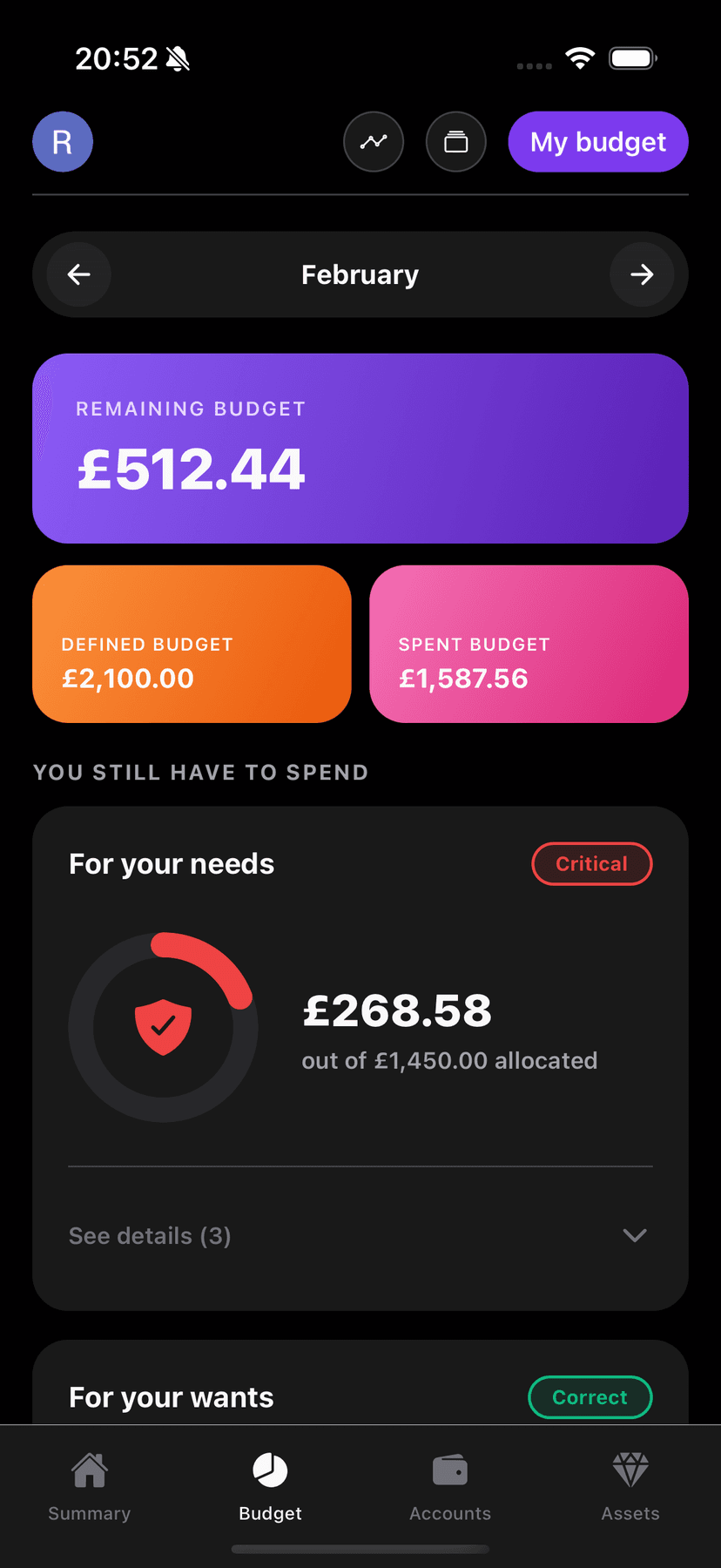Toggle the Correct badge on For your wants
The image size is (721, 1568).
click(x=590, y=1397)
